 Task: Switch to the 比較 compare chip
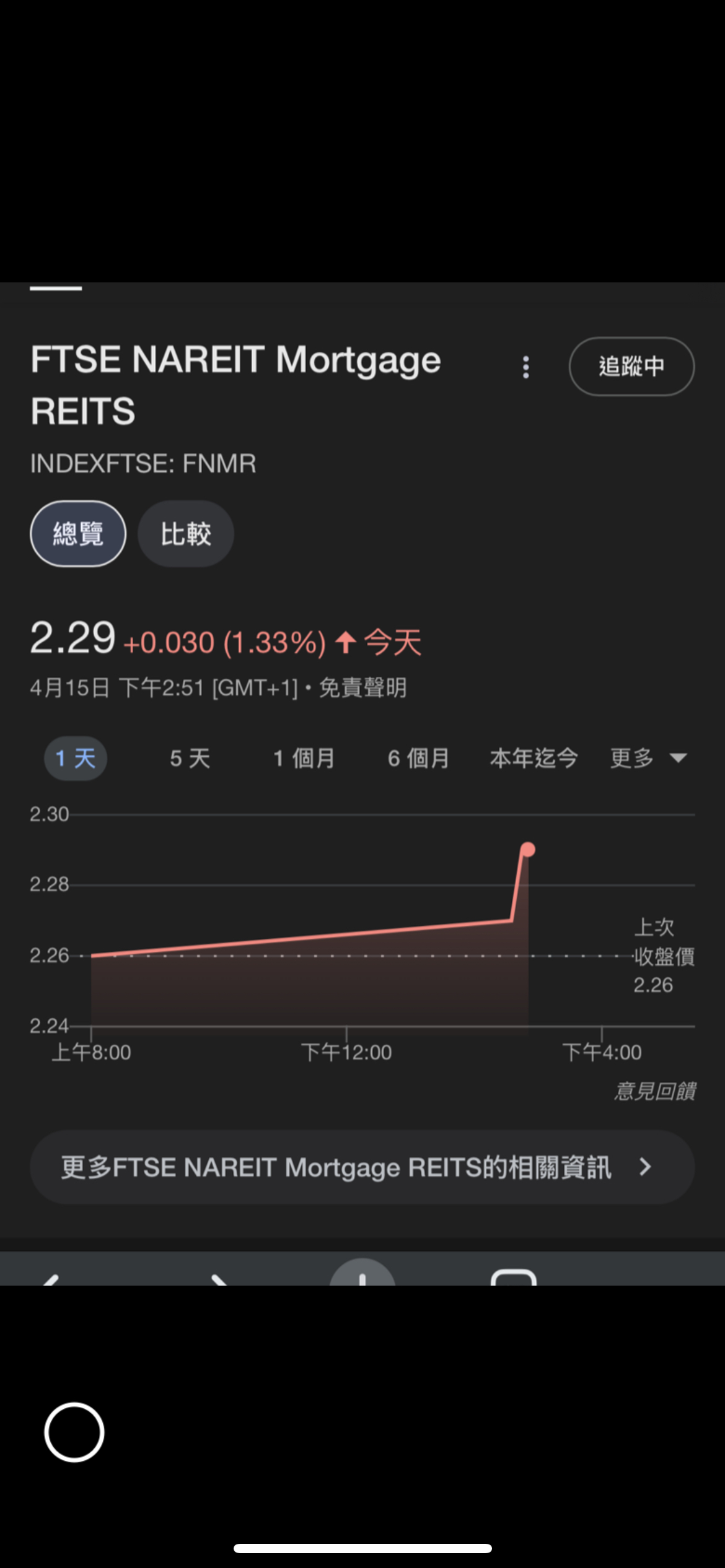pyautogui.click(x=185, y=534)
